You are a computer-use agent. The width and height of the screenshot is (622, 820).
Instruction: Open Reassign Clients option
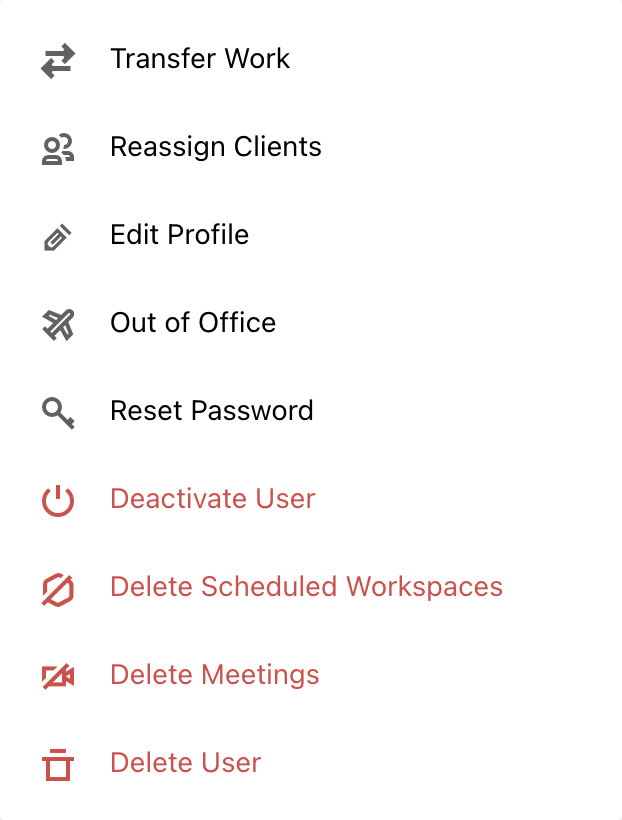tap(215, 147)
